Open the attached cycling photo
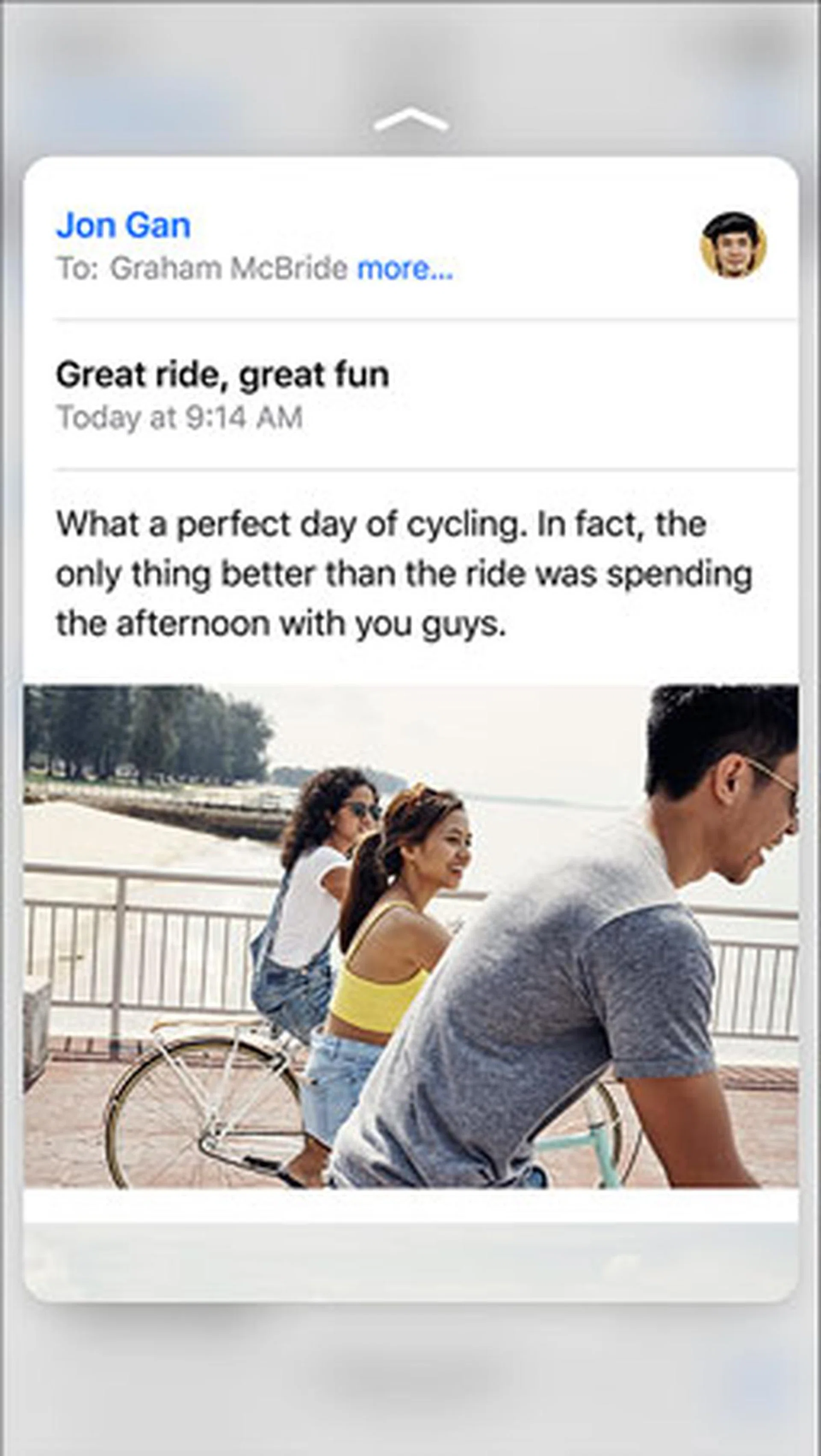Screen dimensions: 821x1456 pos(411,937)
